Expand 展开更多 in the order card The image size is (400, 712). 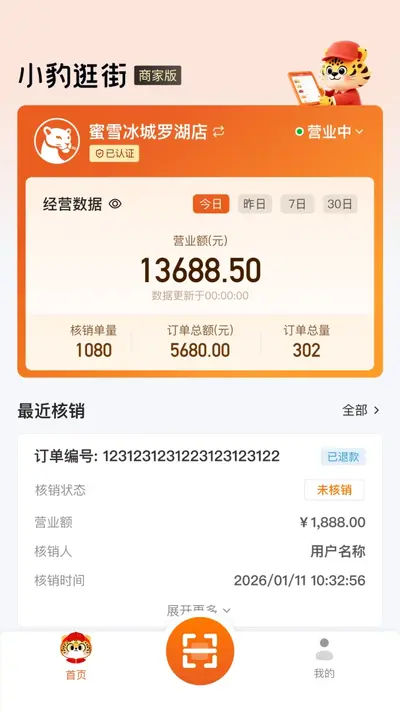199,610
